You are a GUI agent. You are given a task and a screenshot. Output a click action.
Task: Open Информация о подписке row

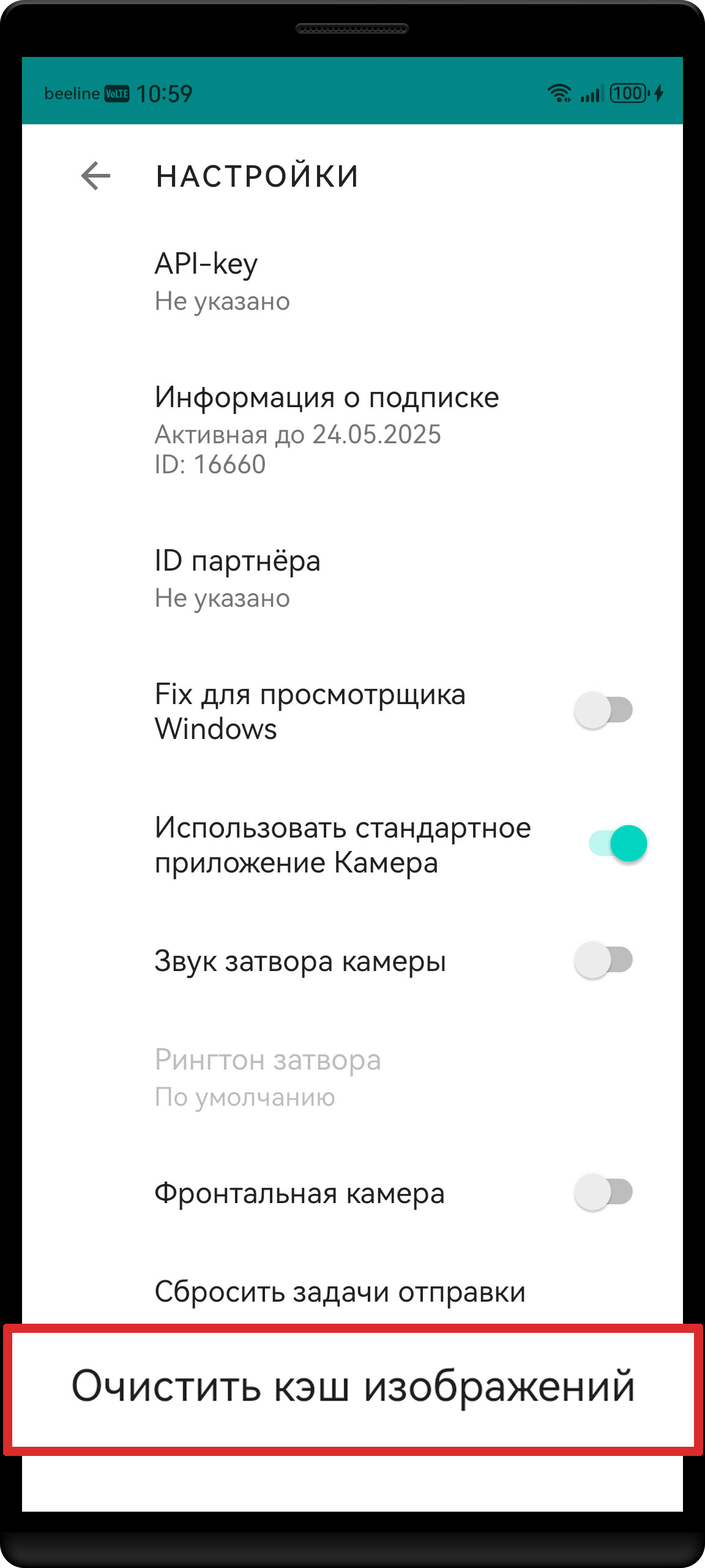tap(352, 430)
